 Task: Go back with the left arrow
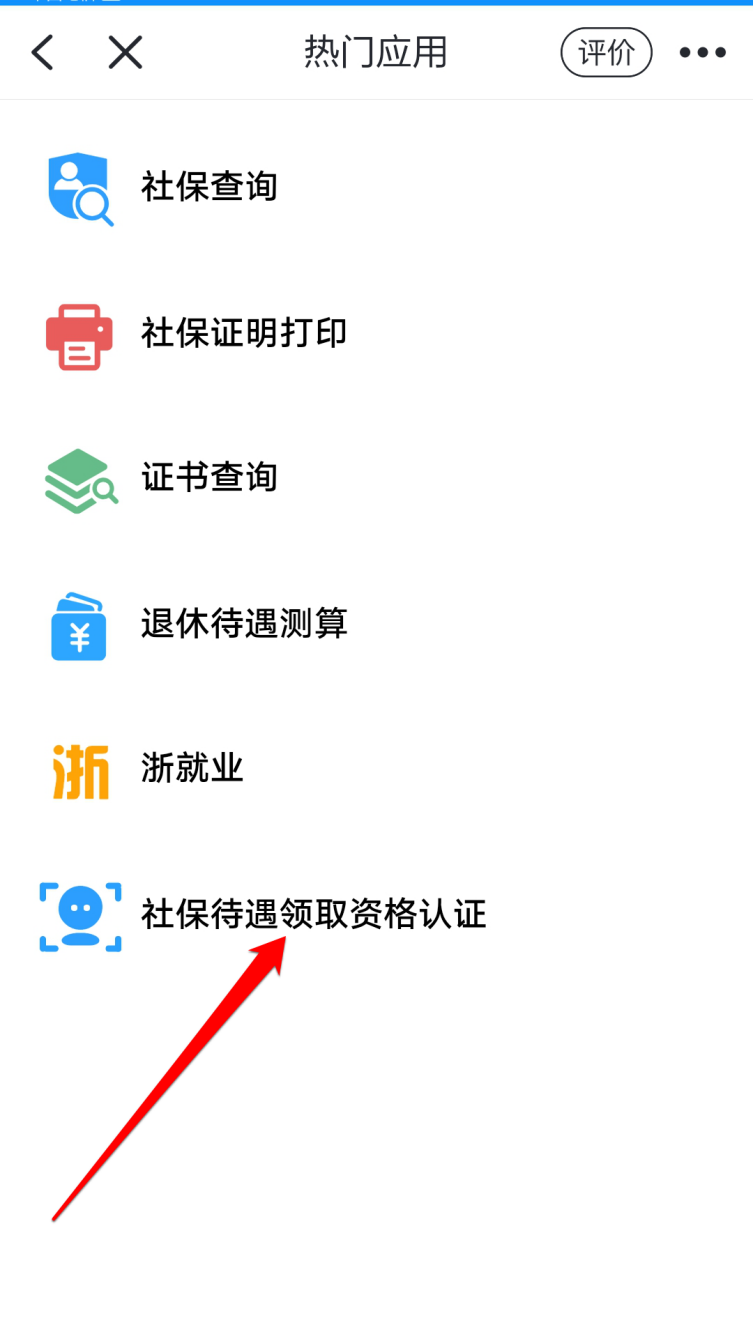click(42, 53)
